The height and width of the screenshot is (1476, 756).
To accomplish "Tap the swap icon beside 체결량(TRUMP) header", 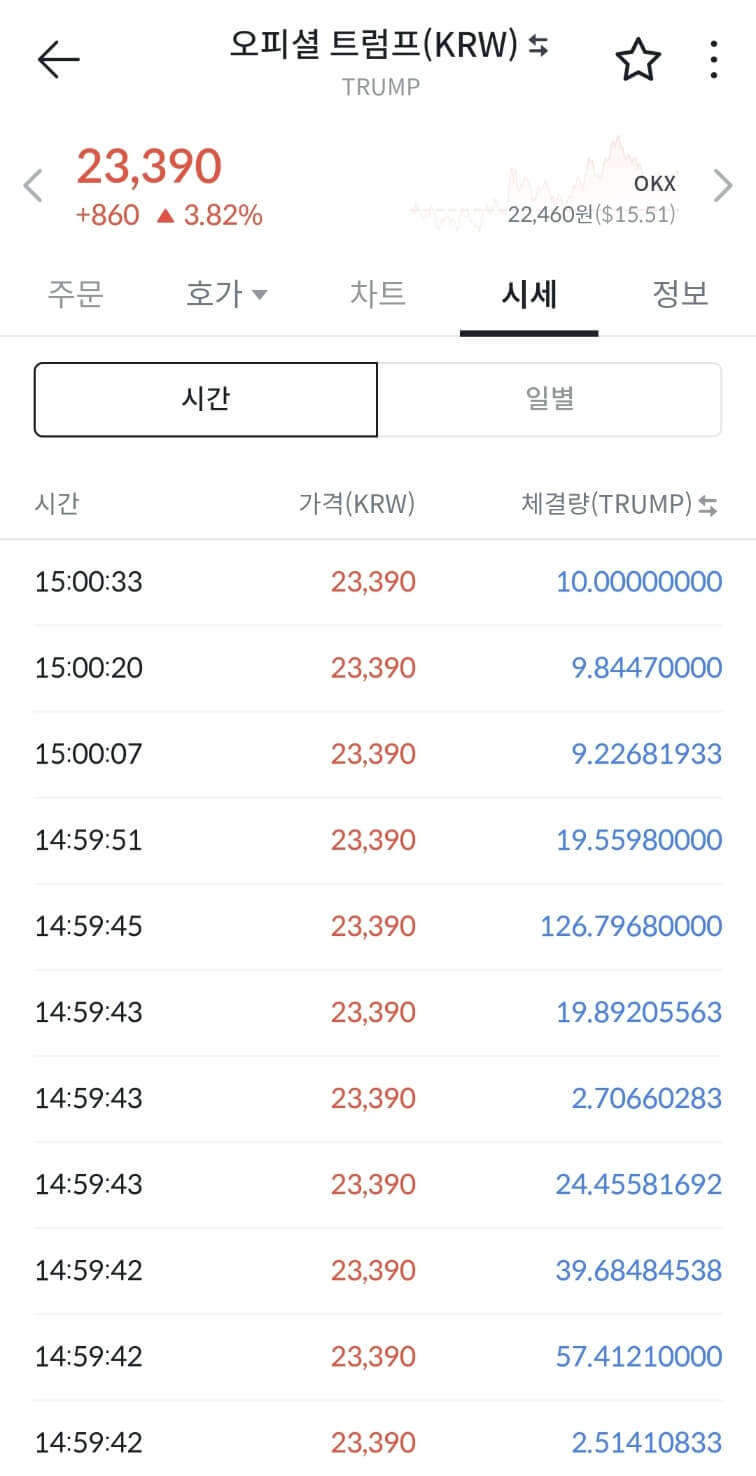I will 708,506.
